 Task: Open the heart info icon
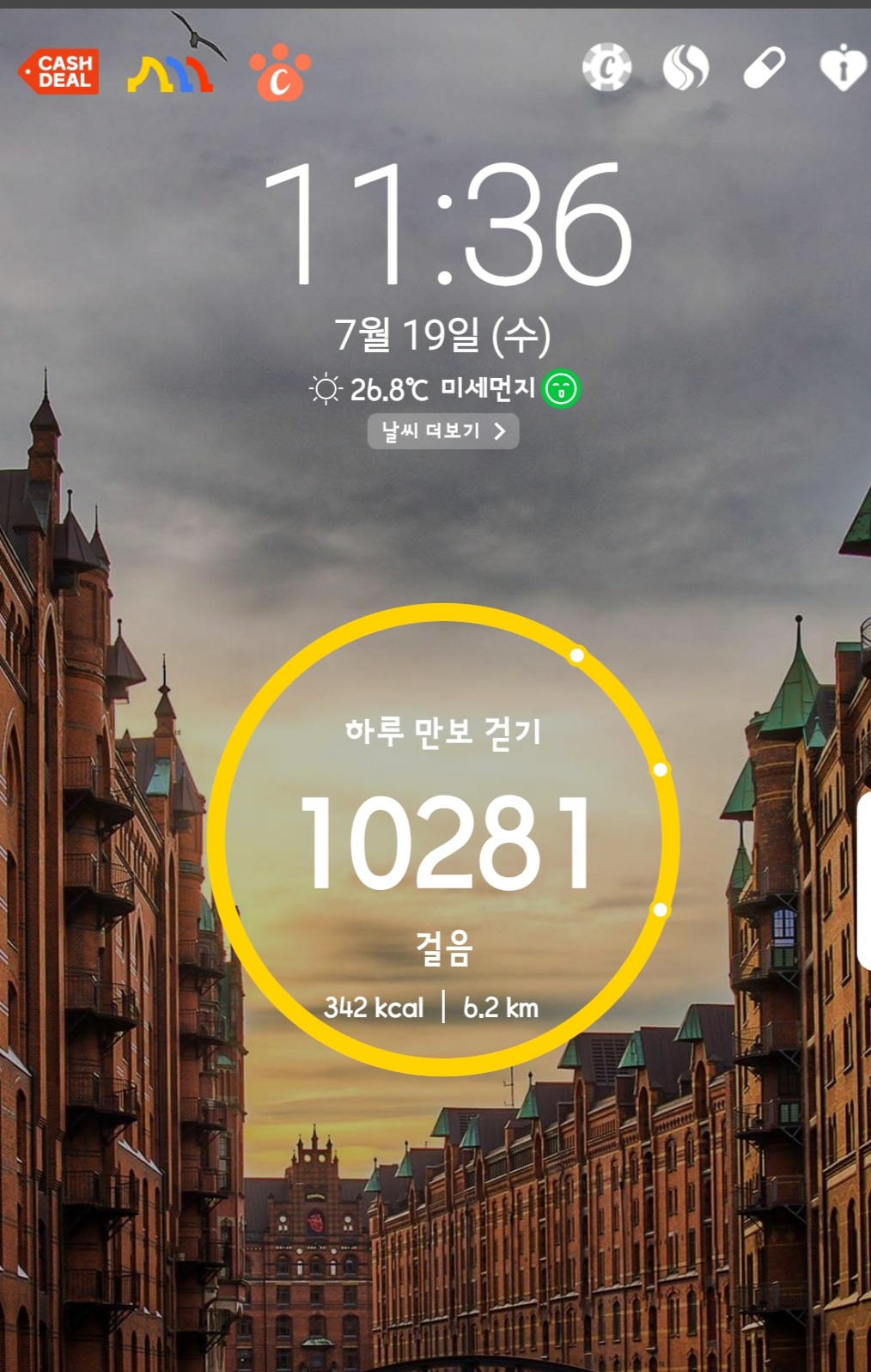[842, 68]
